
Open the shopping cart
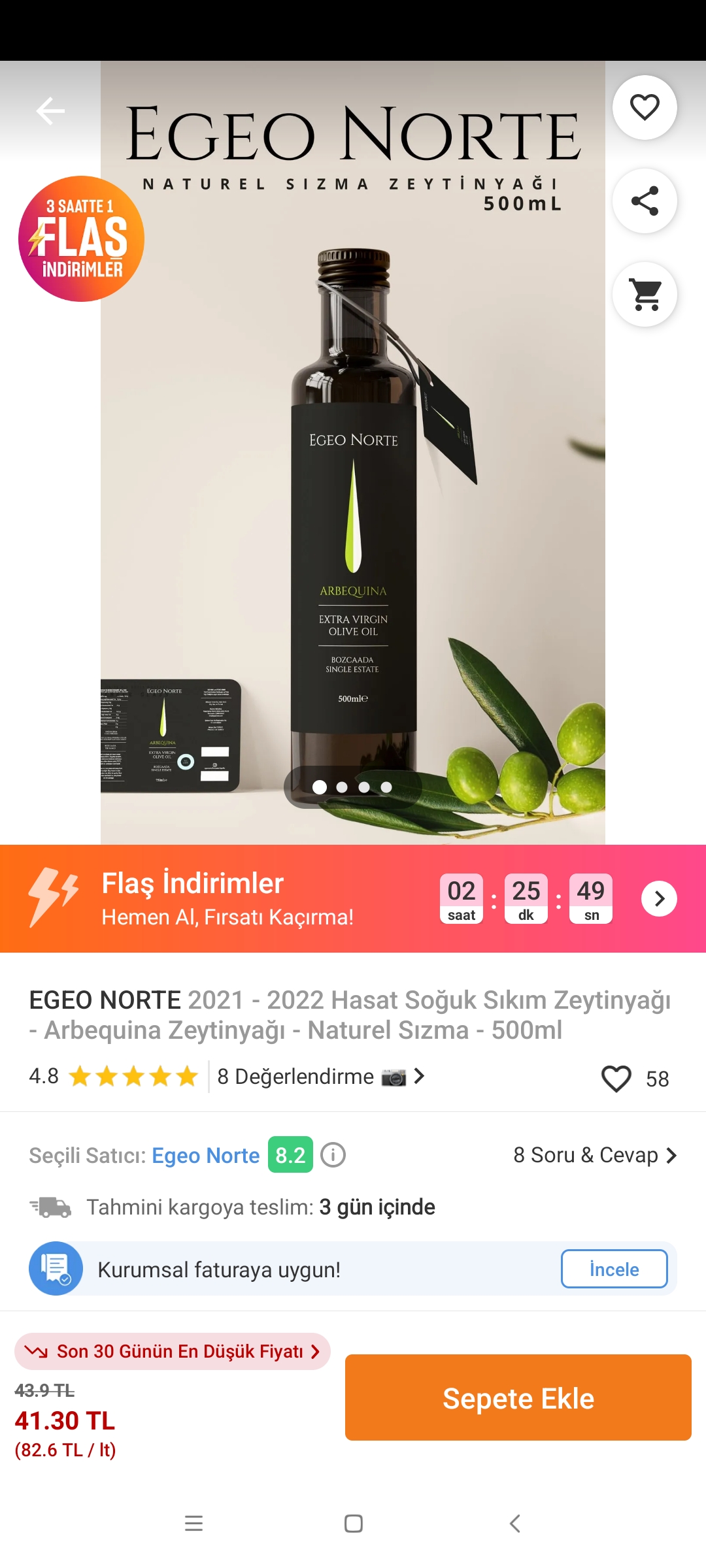[645, 295]
